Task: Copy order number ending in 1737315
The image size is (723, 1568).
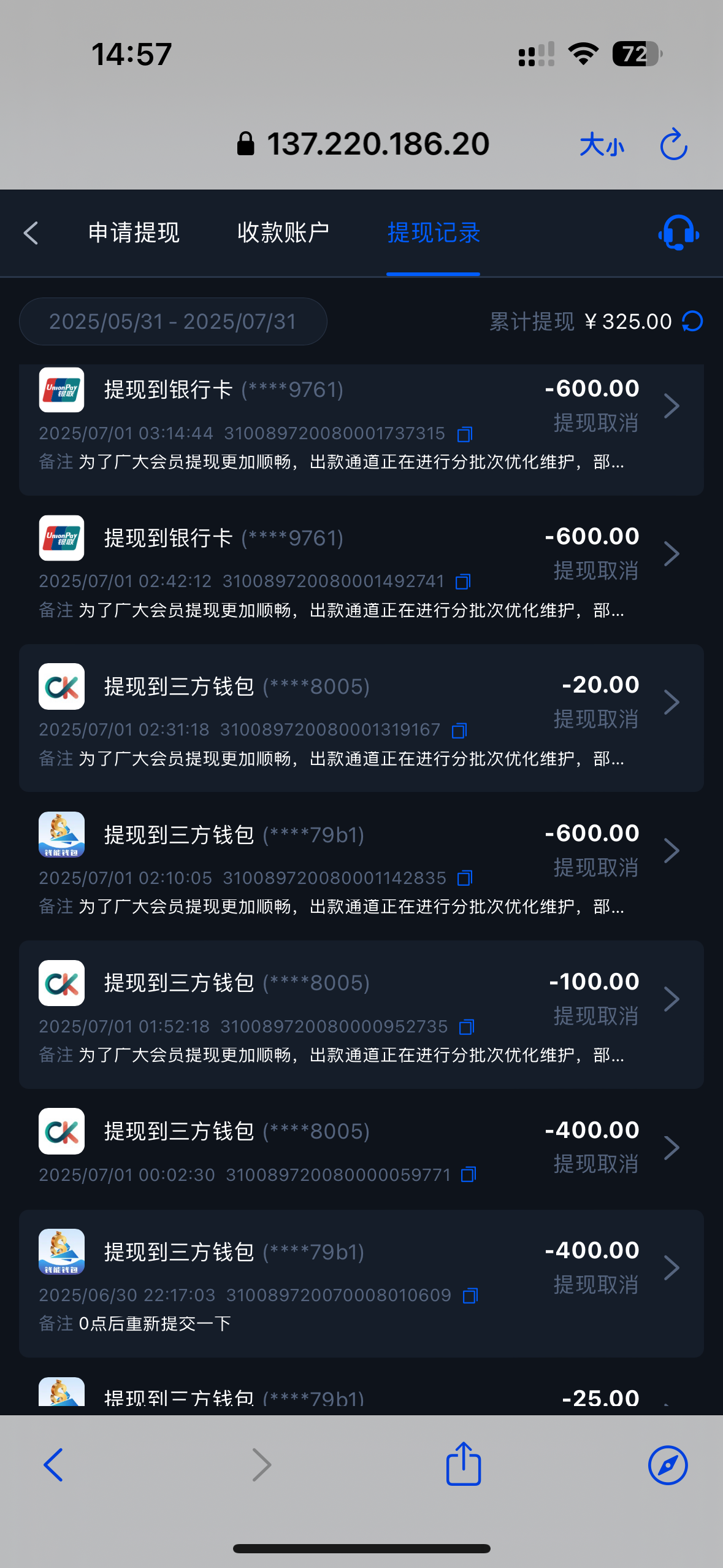Action: pyautogui.click(x=465, y=434)
